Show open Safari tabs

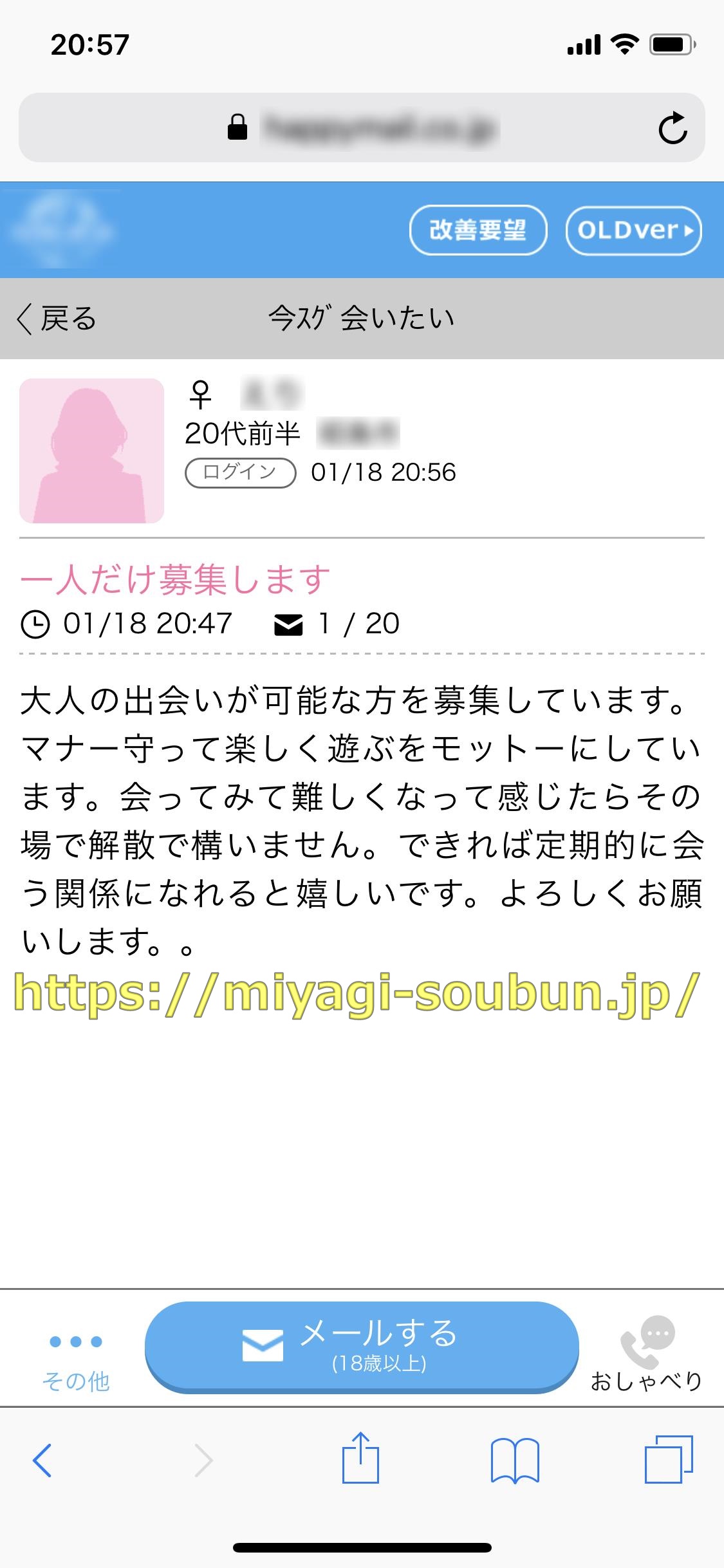[x=668, y=1460]
